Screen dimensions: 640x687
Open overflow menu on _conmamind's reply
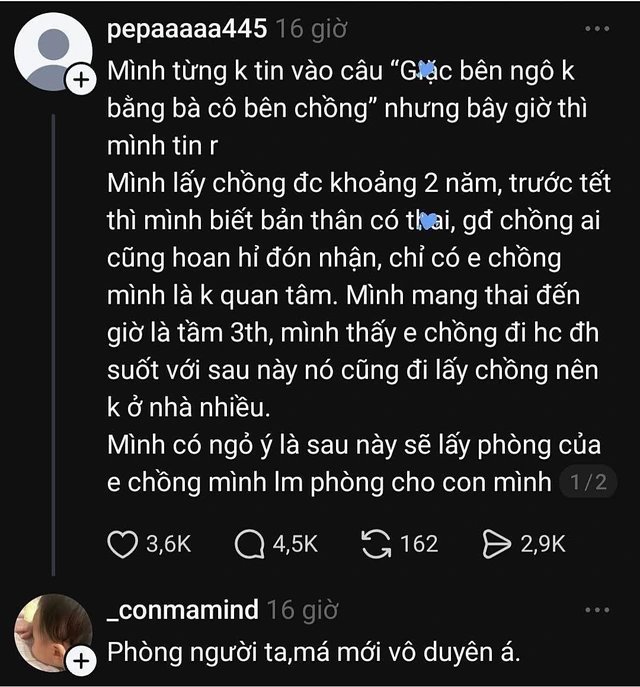(597, 610)
